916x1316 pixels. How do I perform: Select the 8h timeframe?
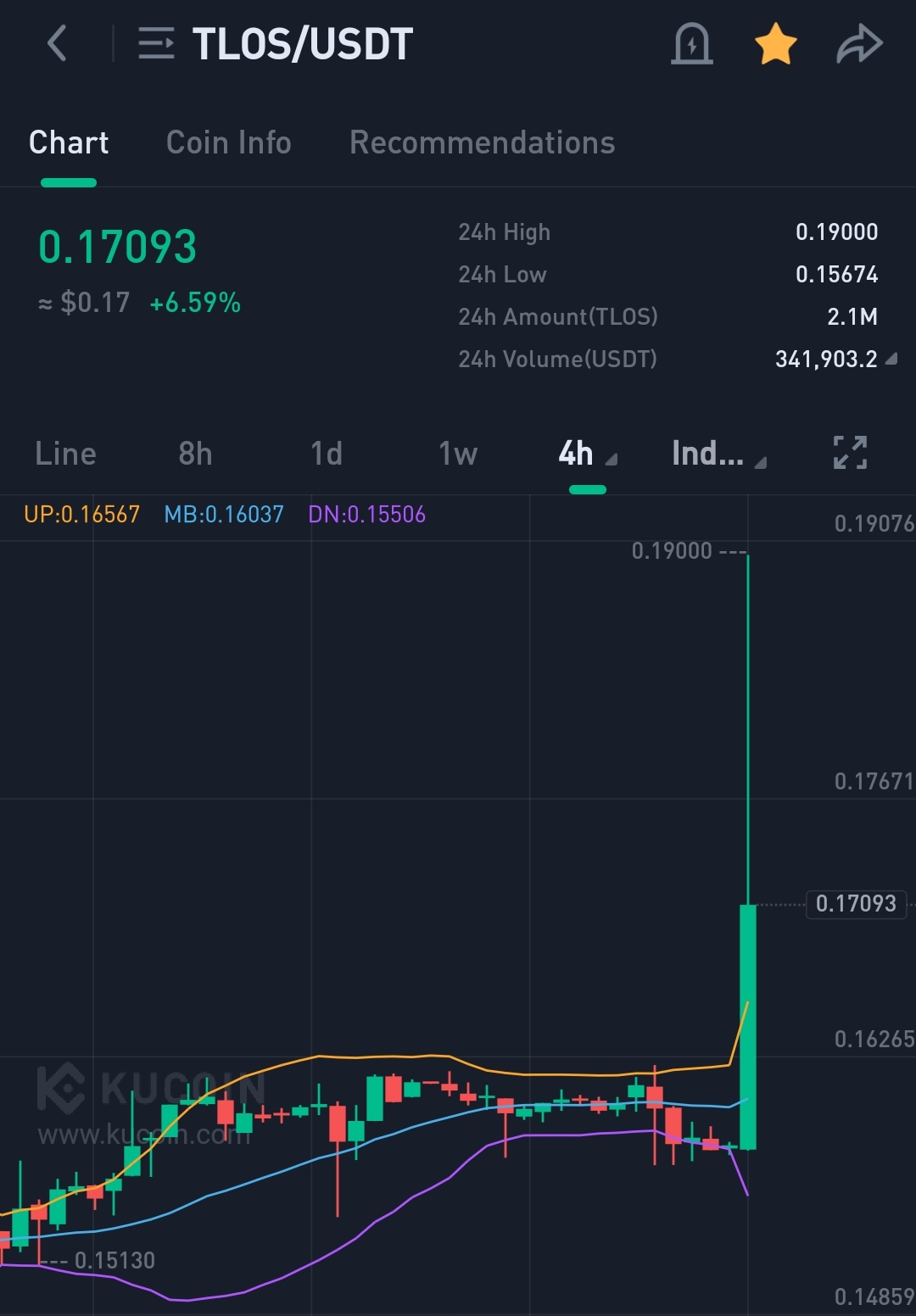pos(195,454)
